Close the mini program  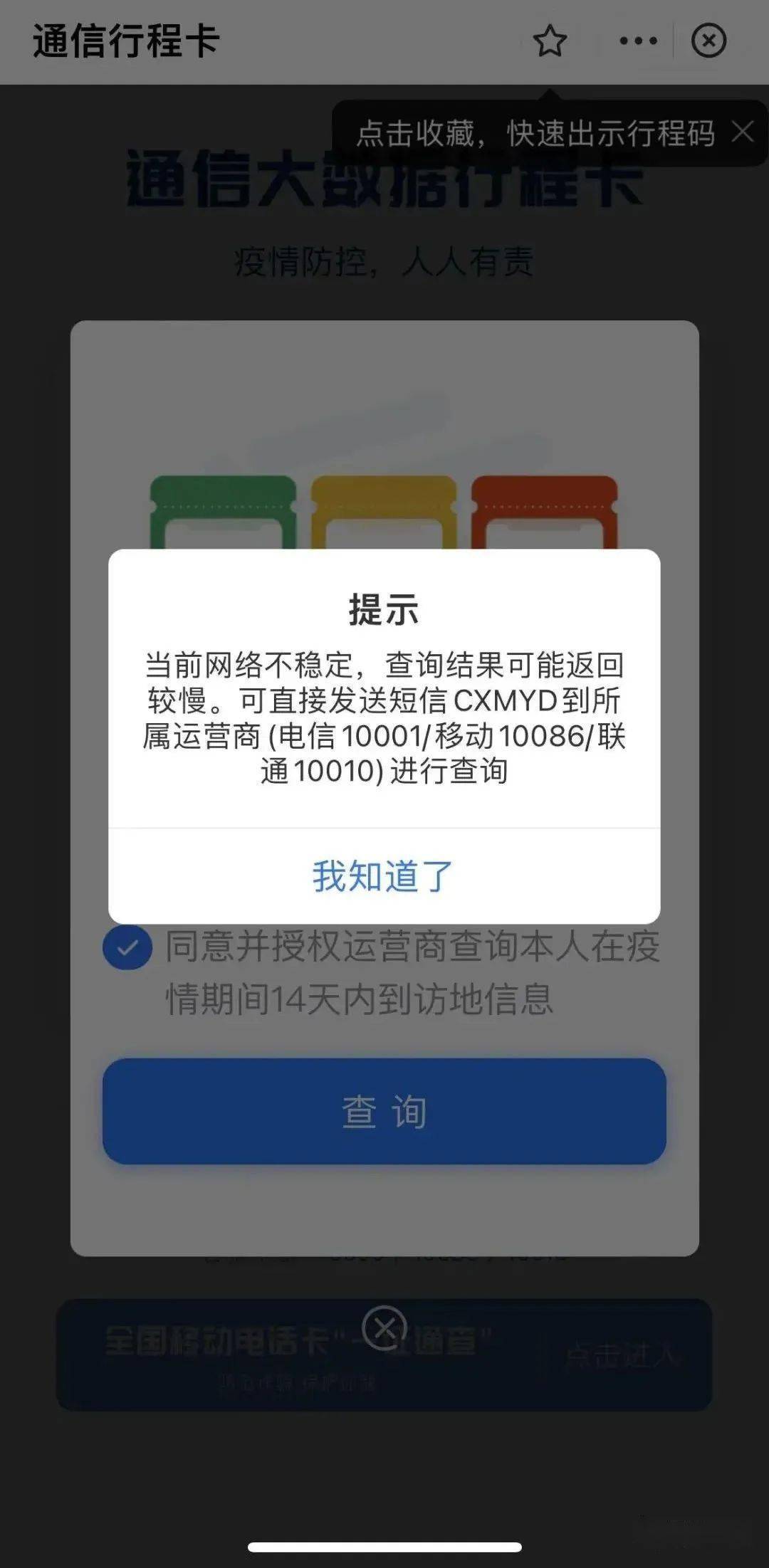pos(708,41)
